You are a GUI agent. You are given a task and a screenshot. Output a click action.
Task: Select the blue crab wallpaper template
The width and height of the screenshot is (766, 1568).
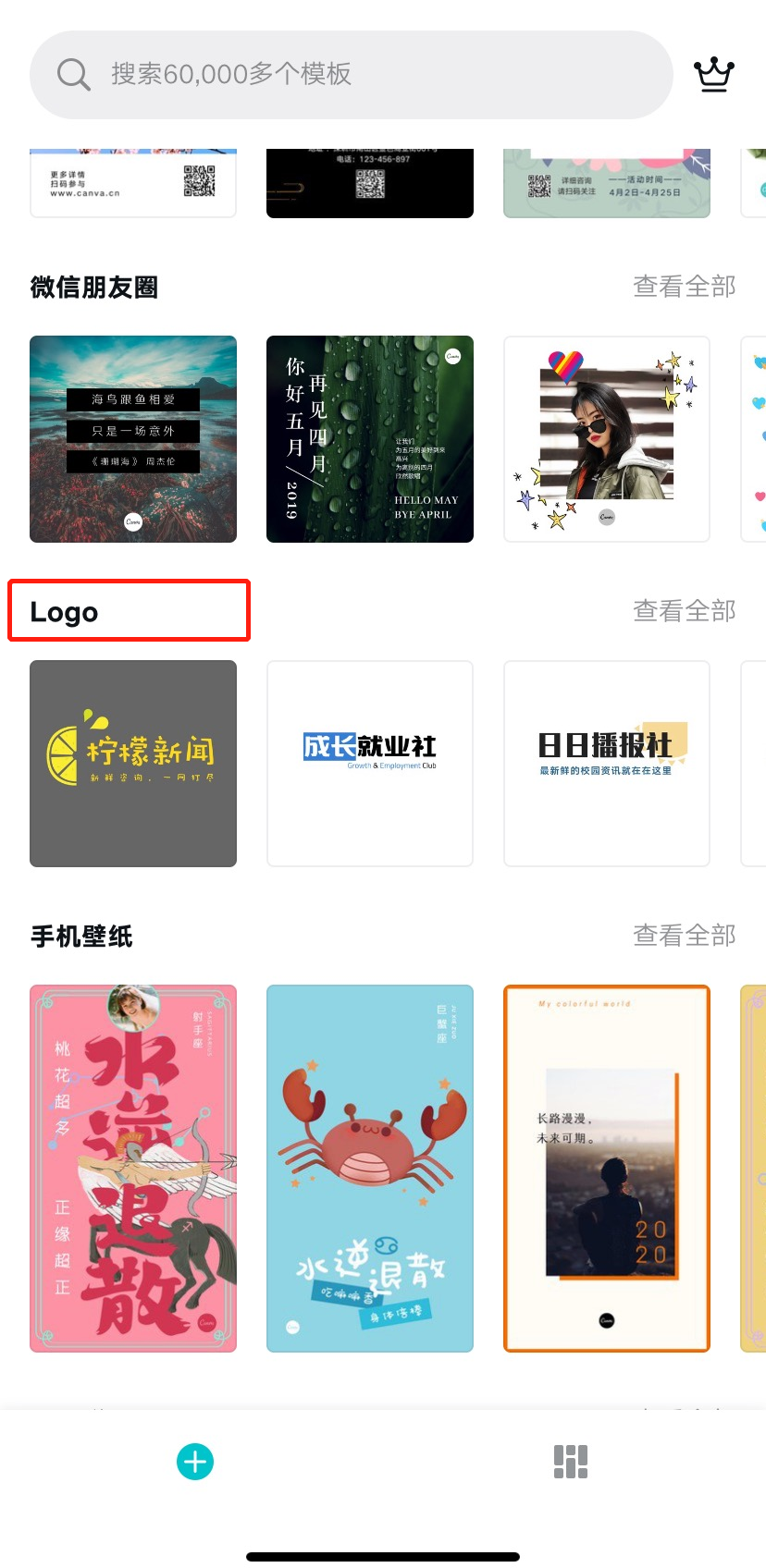(370, 1169)
